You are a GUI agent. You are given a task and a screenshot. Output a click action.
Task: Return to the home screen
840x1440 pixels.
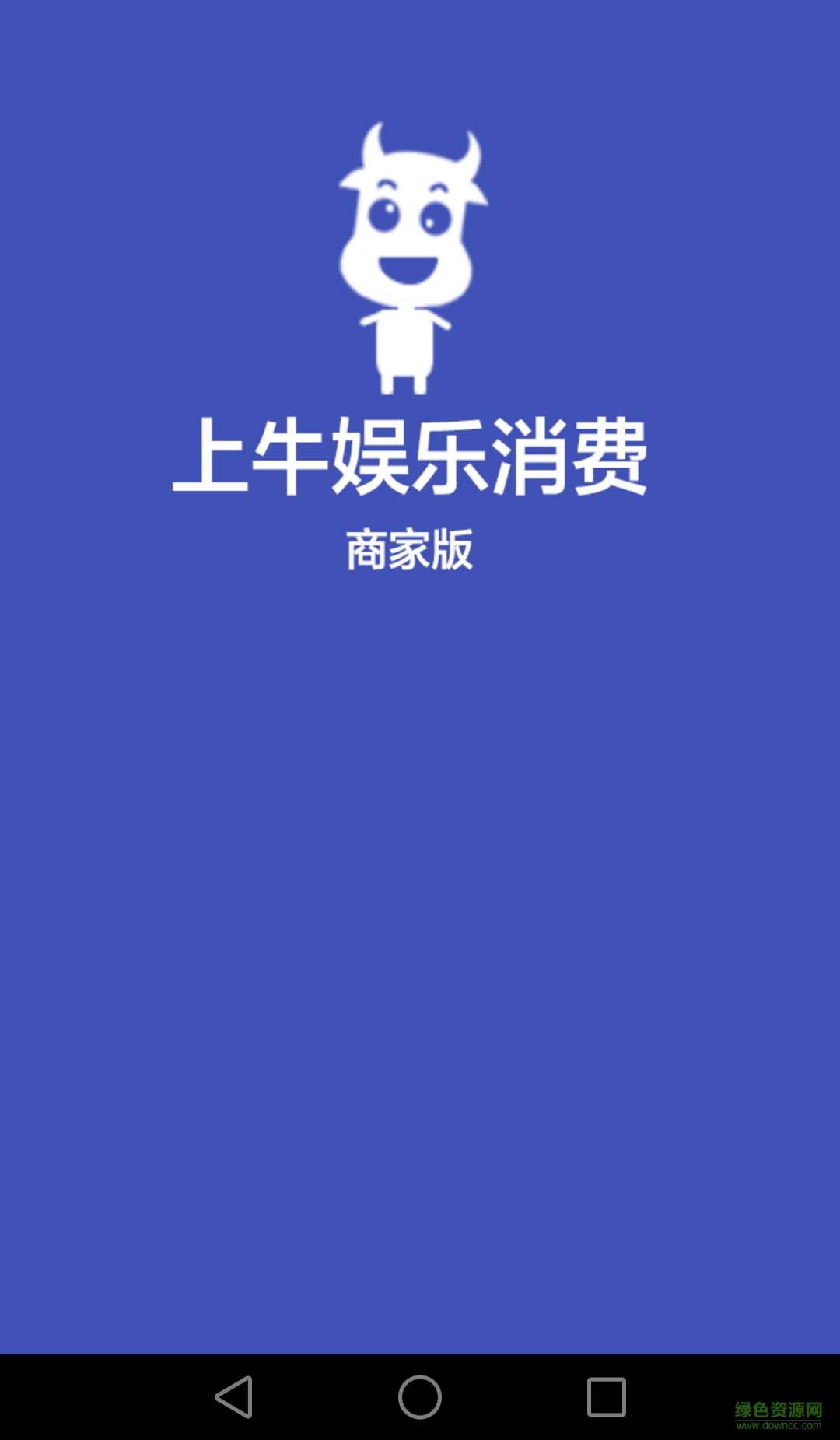pyautogui.click(x=420, y=1397)
